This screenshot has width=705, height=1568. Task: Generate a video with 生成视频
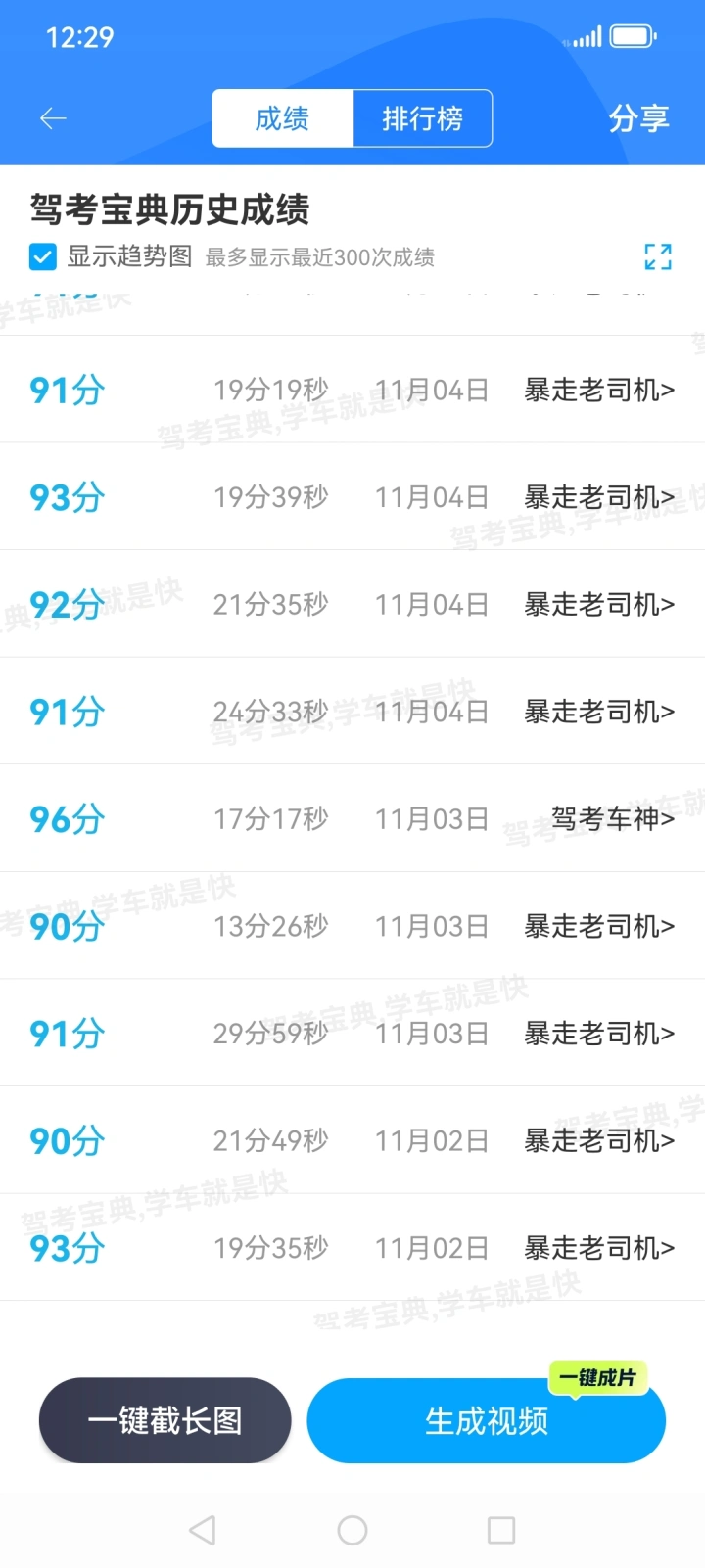486,1421
